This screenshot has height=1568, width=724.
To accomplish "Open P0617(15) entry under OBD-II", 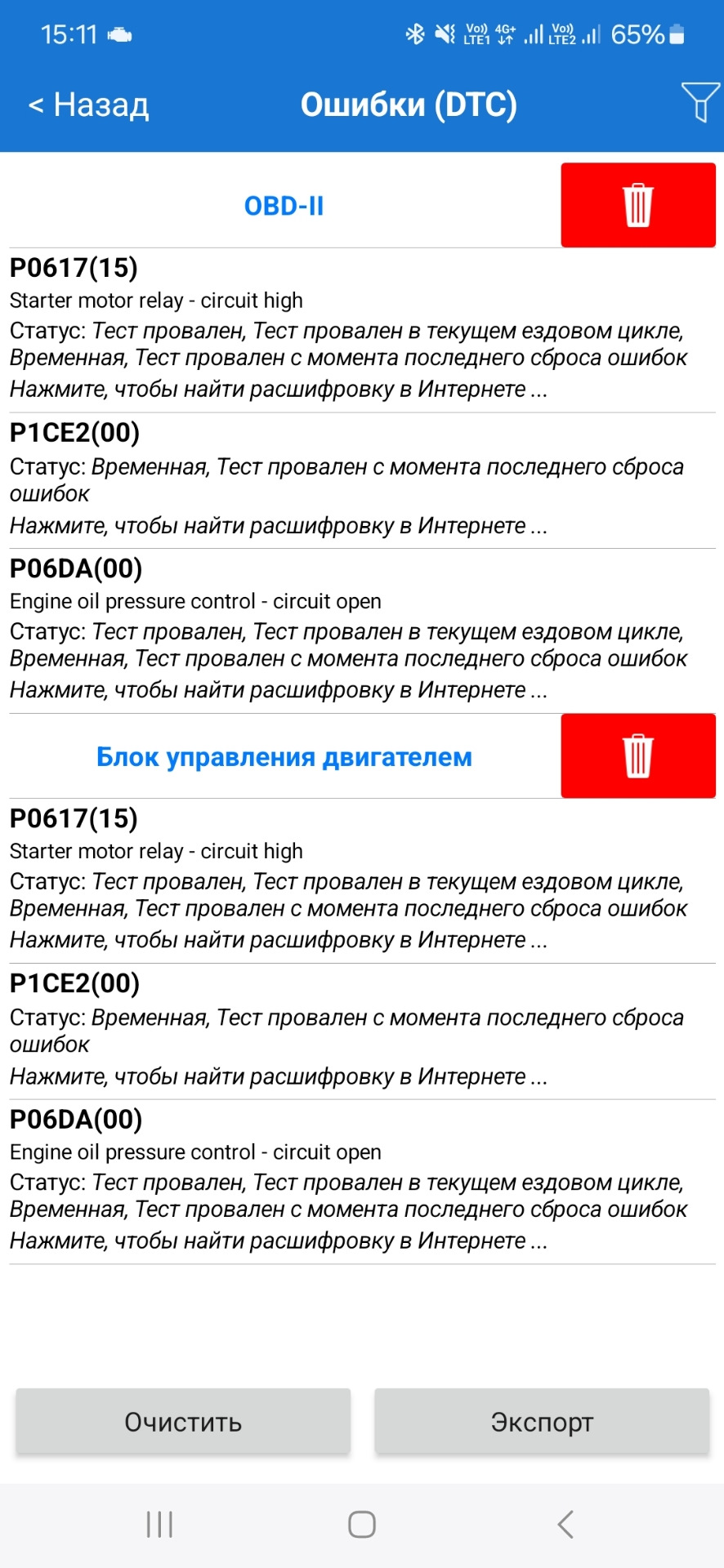I will [x=362, y=331].
